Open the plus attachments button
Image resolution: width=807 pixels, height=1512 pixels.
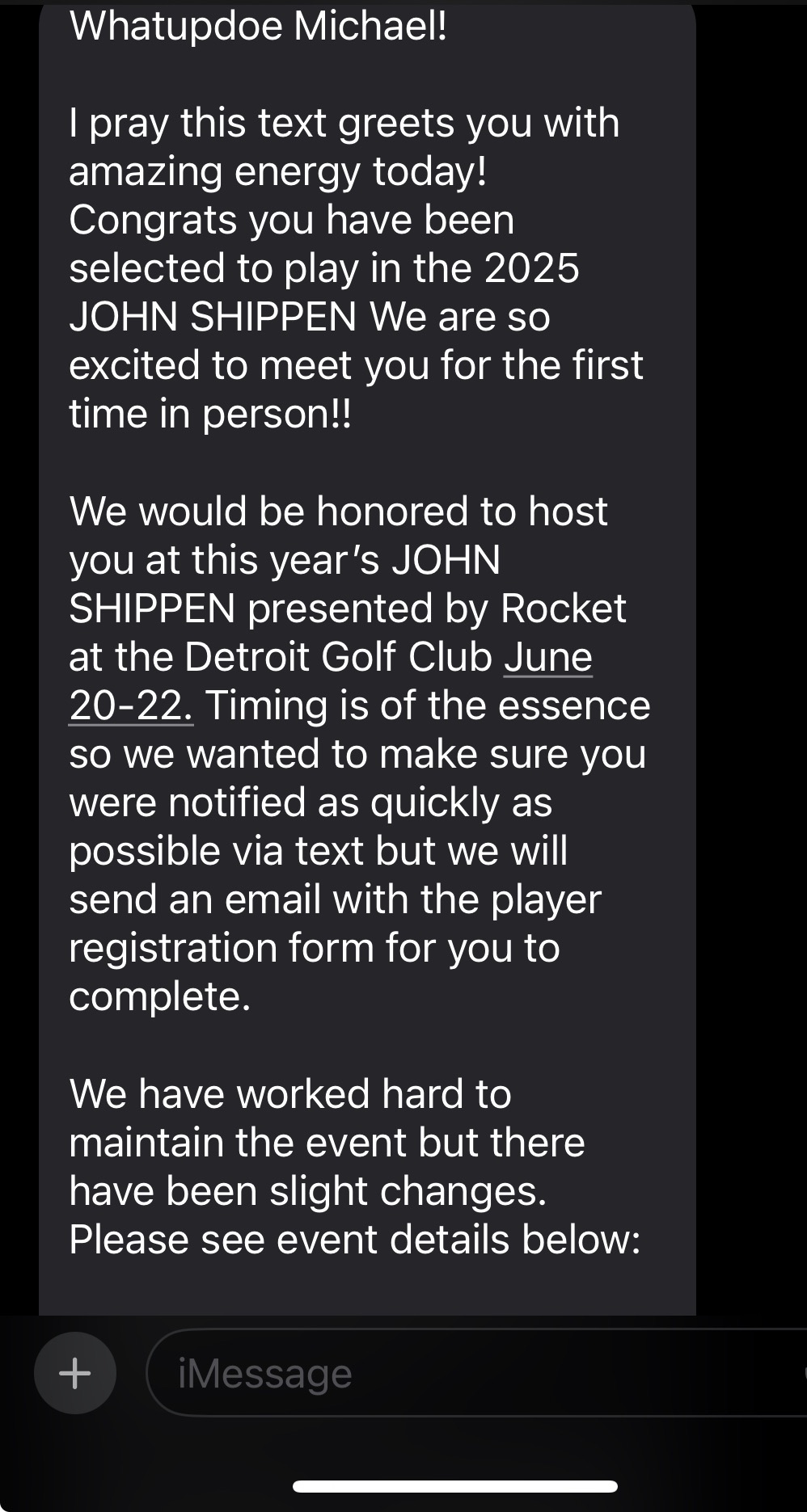click(x=75, y=1373)
